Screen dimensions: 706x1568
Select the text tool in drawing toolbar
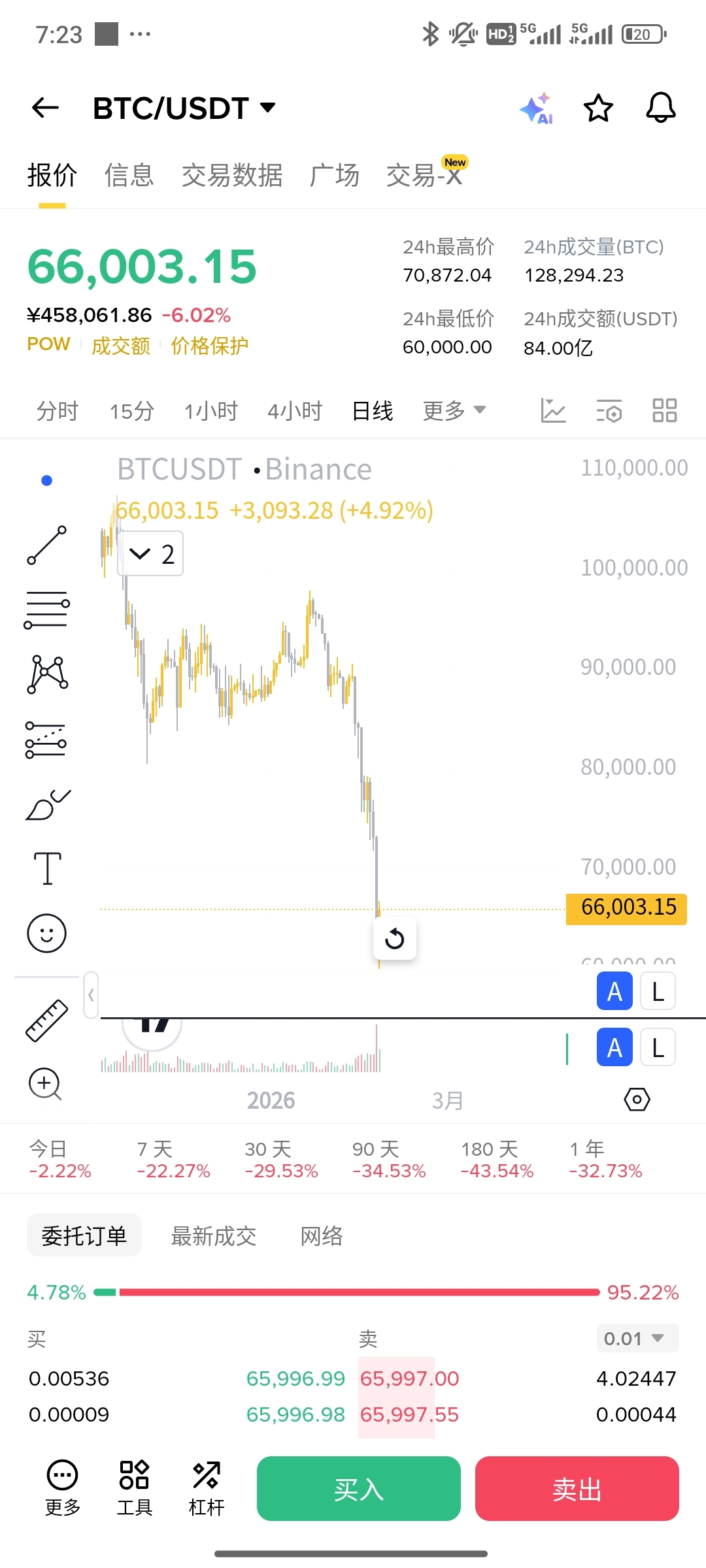point(47,868)
